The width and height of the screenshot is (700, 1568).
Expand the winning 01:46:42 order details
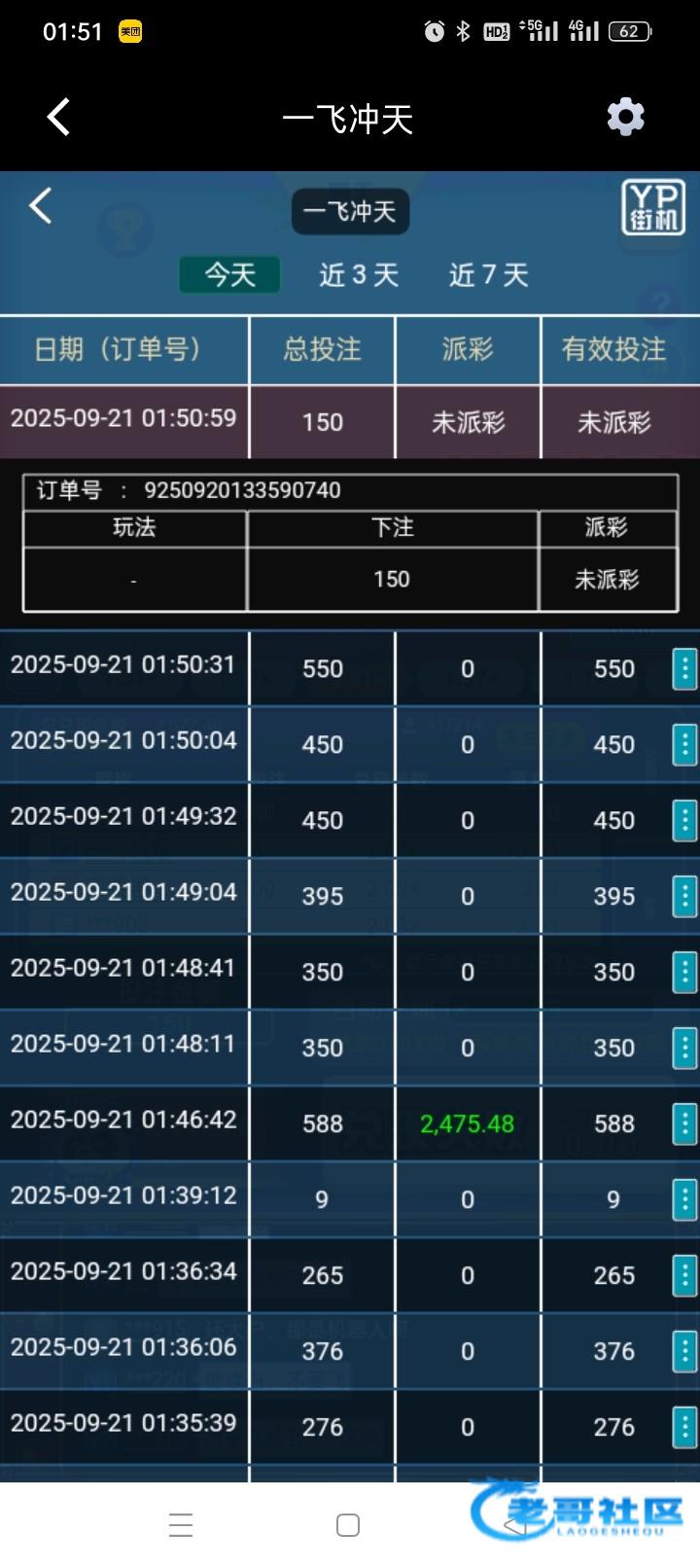(684, 1123)
